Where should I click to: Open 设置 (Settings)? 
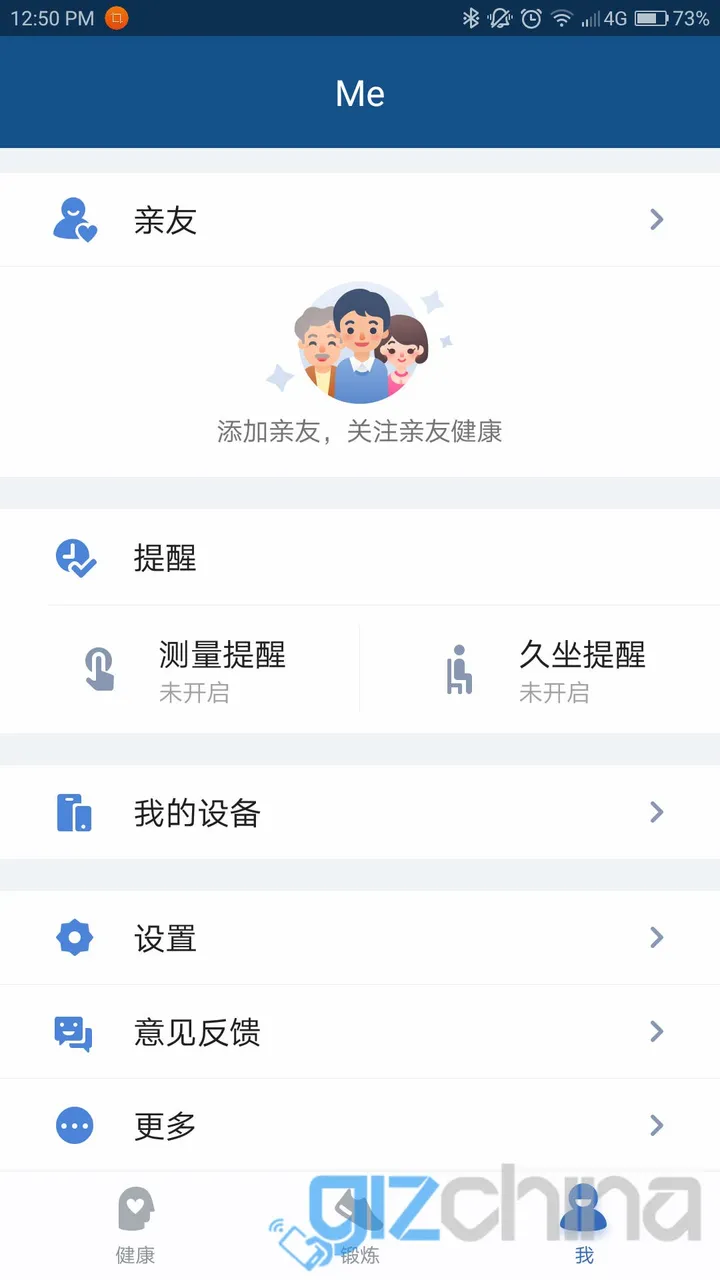(x=360, y=938)
